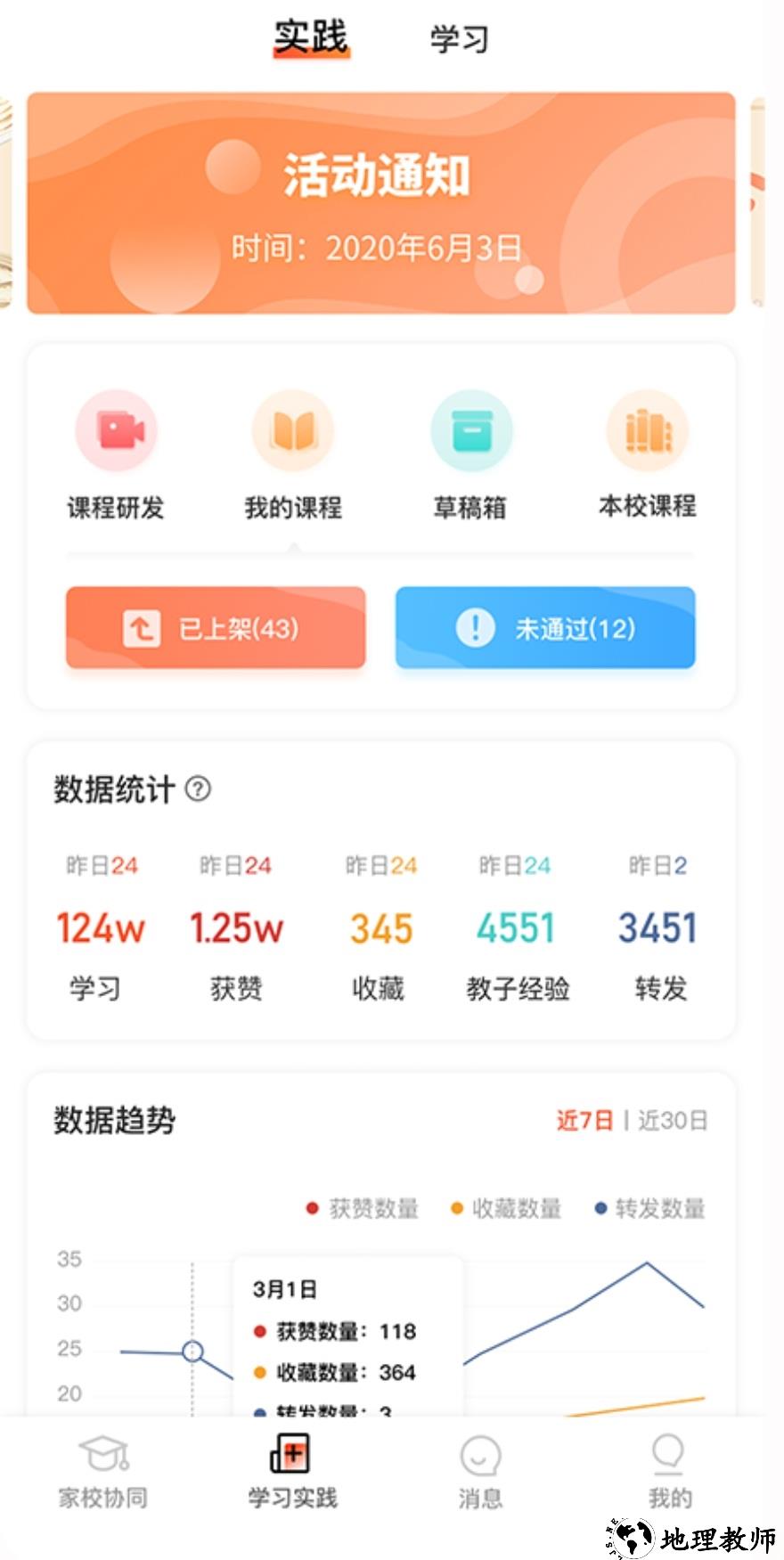
Task: Go to the 我的 tab
Action: (x=669, y=1471)
